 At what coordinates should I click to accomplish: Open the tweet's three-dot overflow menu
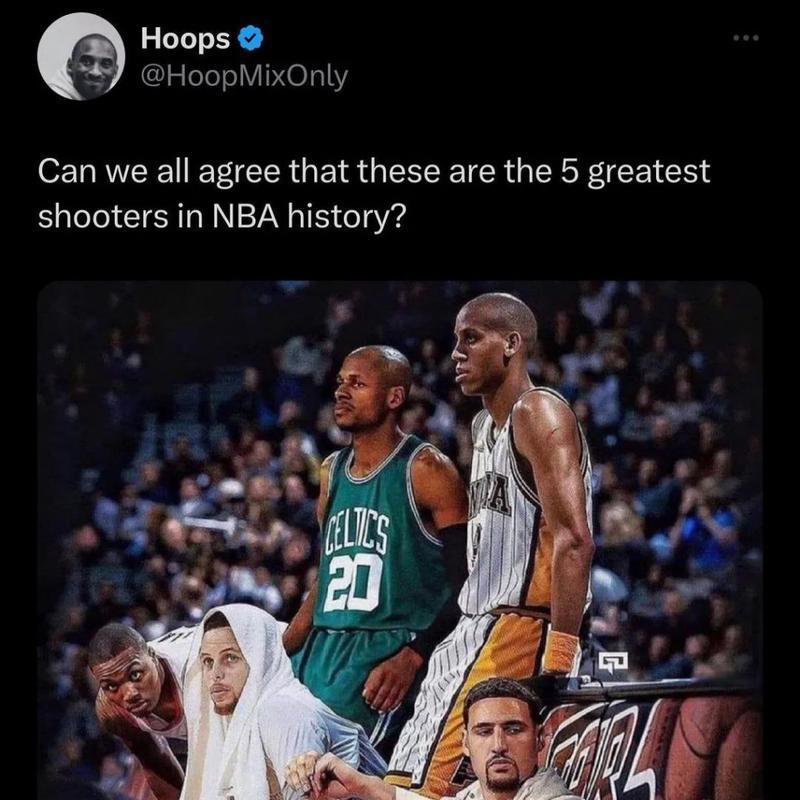(746, 38)
